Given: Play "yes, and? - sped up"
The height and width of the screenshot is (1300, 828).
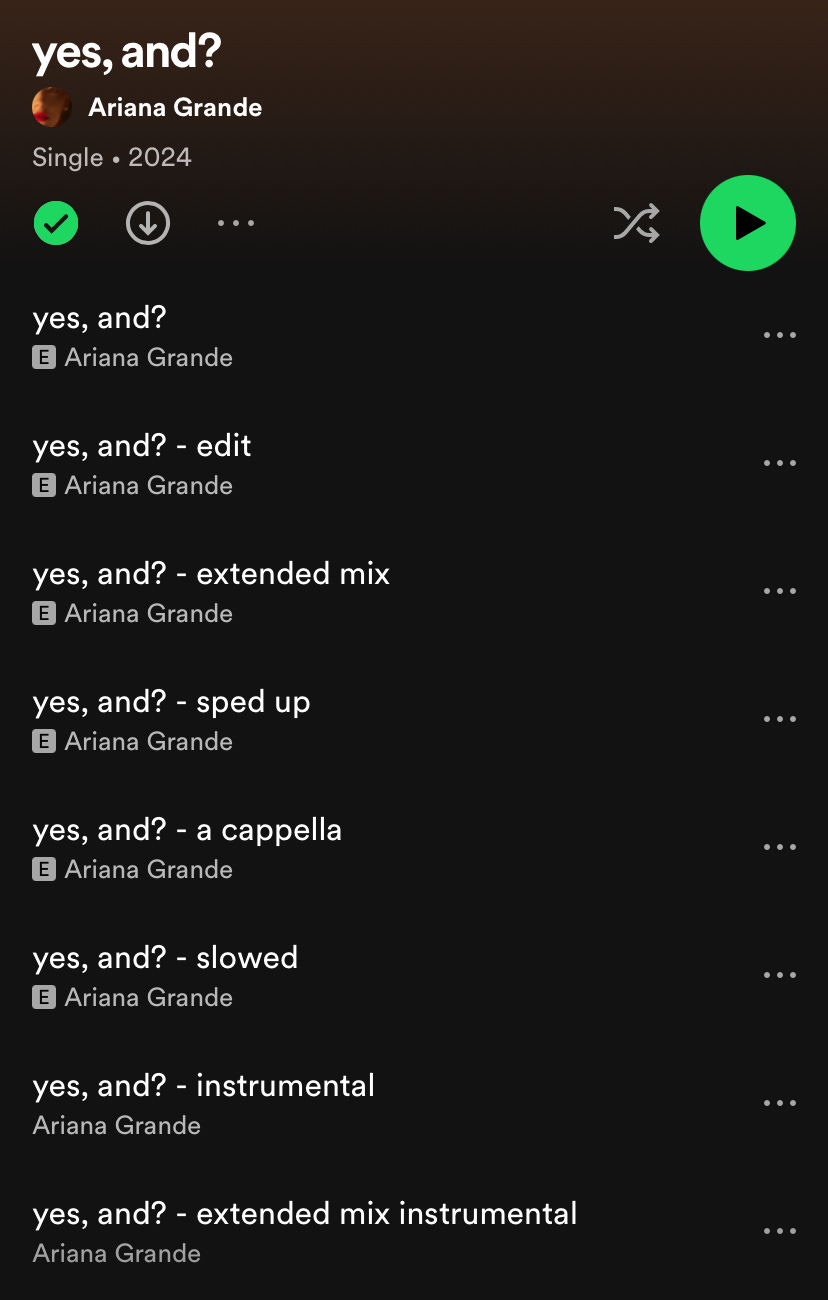Looking at the screenshot, I should tap(171, 702).
